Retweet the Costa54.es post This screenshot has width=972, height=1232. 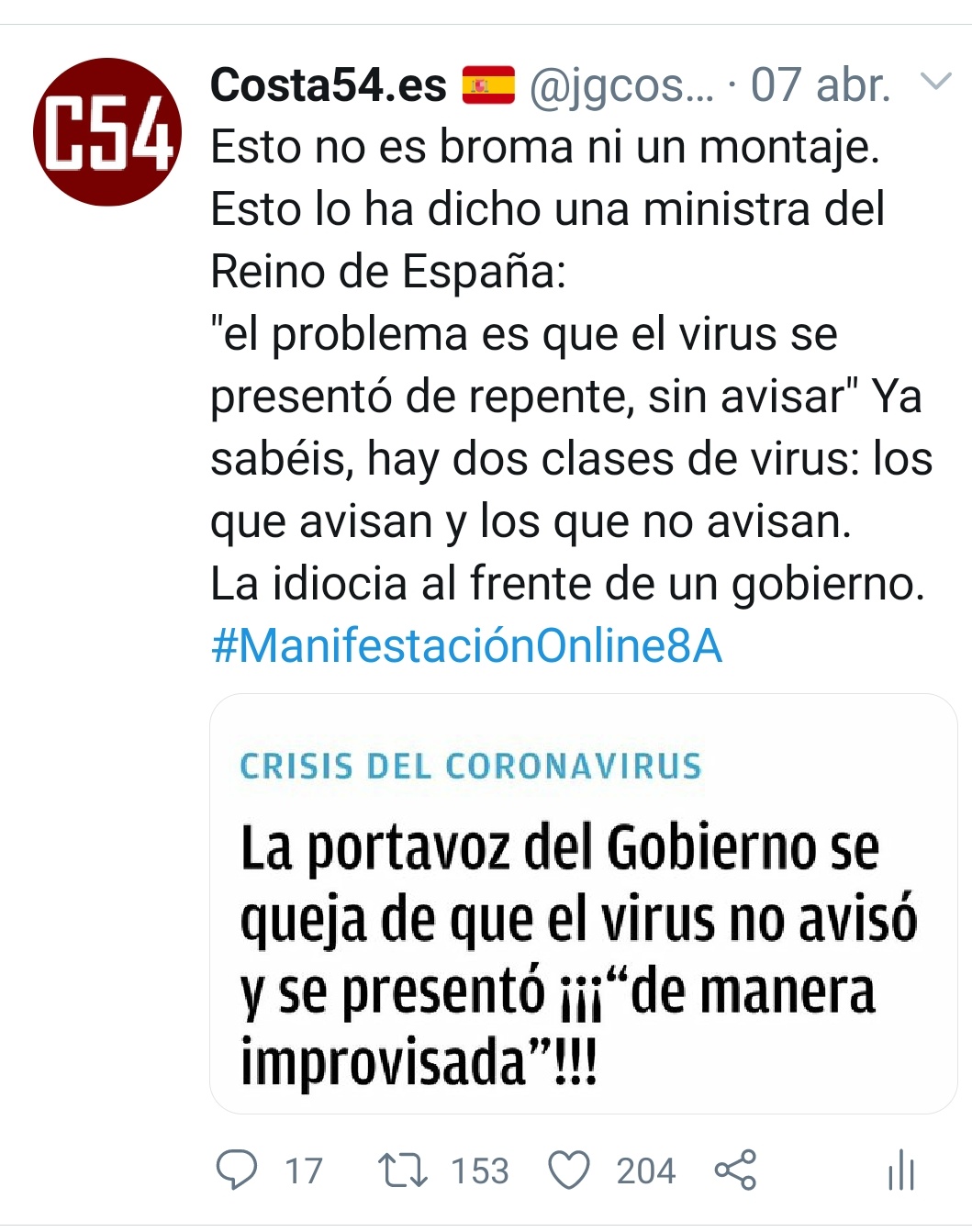(x=402, y=1170)
